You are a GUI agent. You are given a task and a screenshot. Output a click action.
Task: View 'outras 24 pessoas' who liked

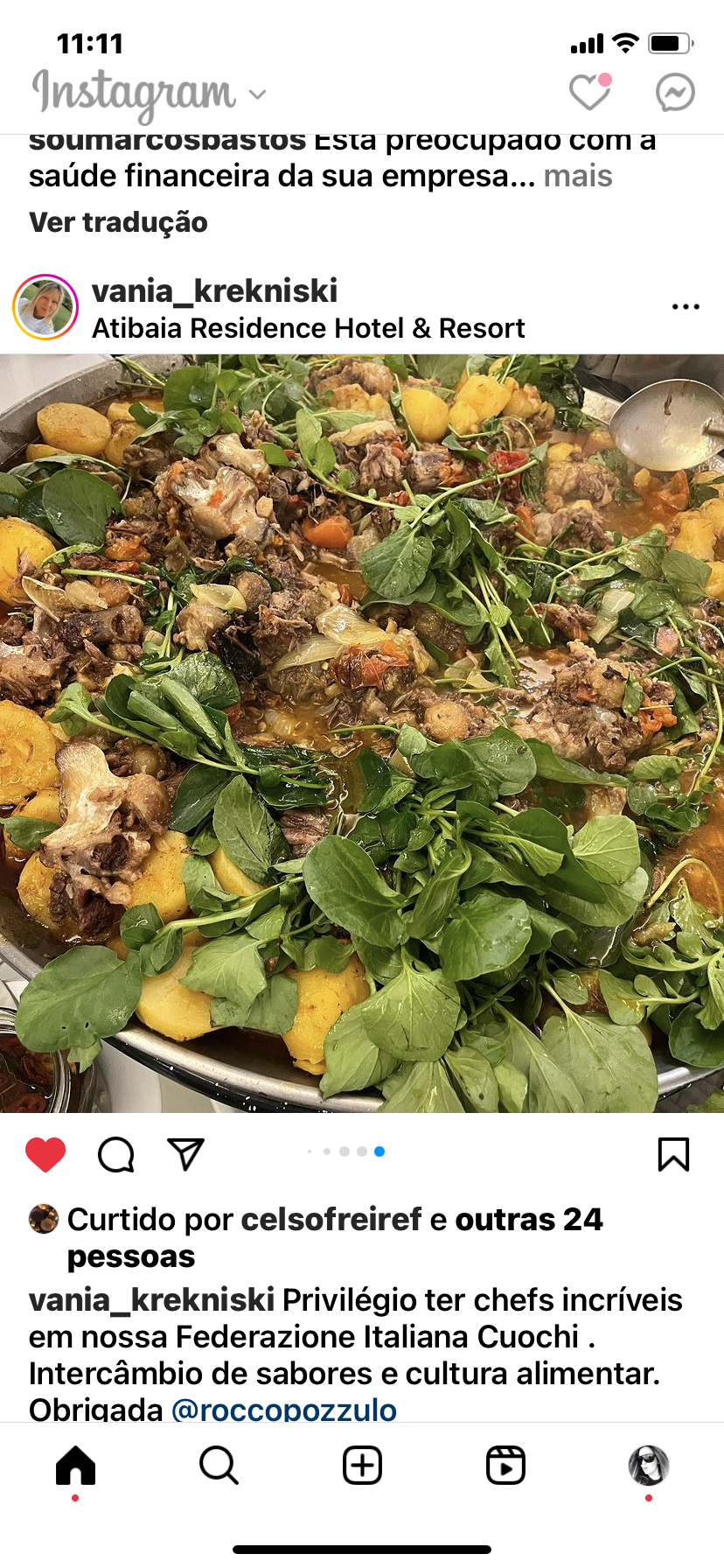coord(528,1220)
